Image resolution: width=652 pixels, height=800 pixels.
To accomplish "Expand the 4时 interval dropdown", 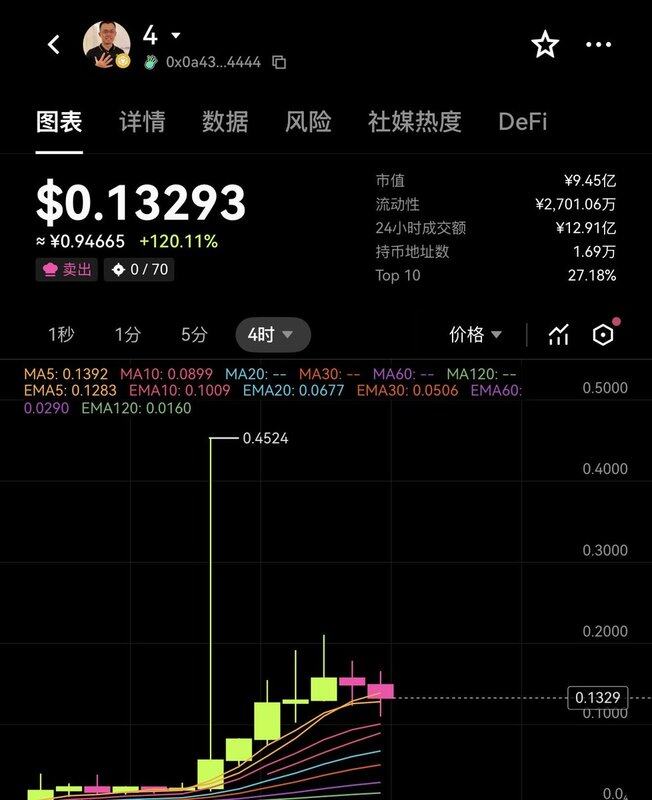I will coord(272,335).
